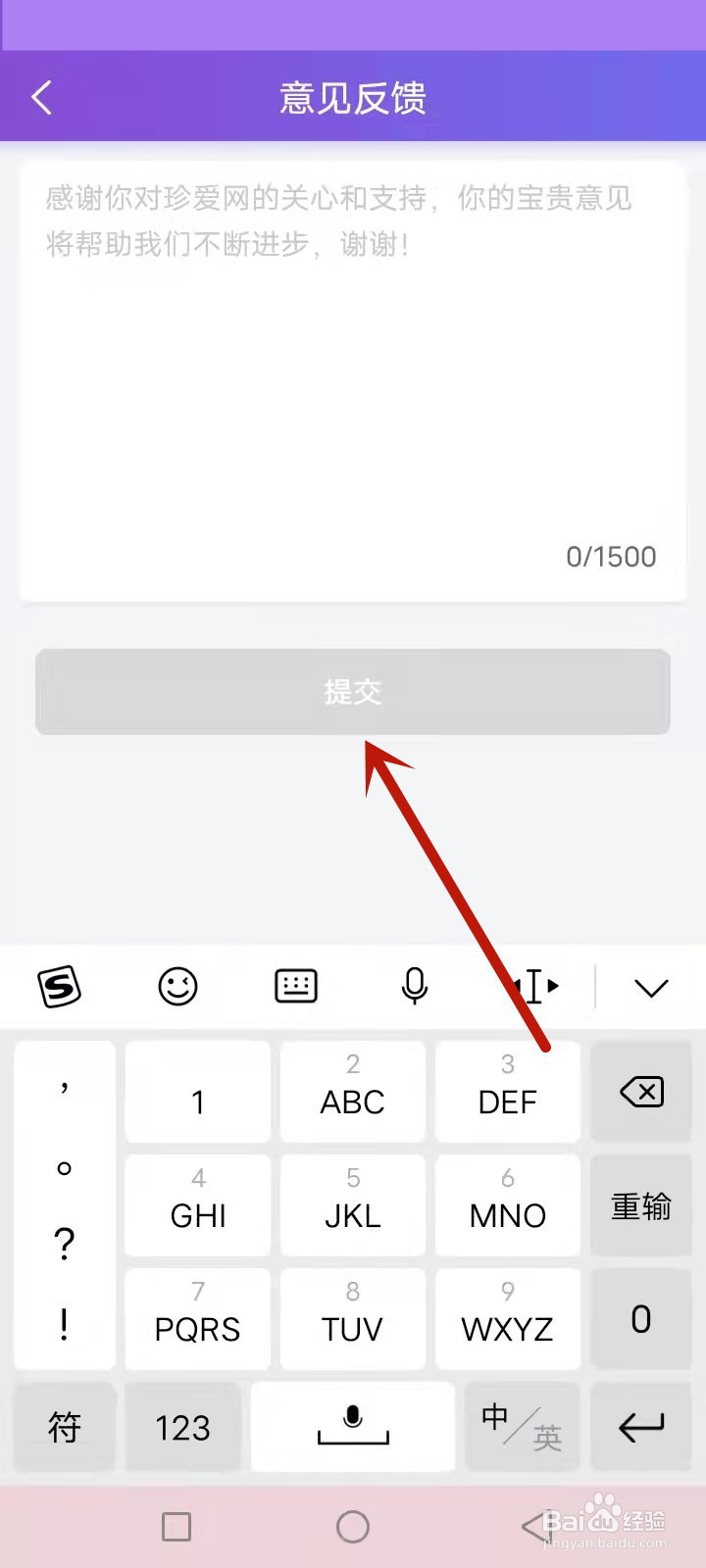The width and height of the screenshot is (706, 1568).
Task: Toggle the 中/英 language switch key
Action: coord(522,1427)
